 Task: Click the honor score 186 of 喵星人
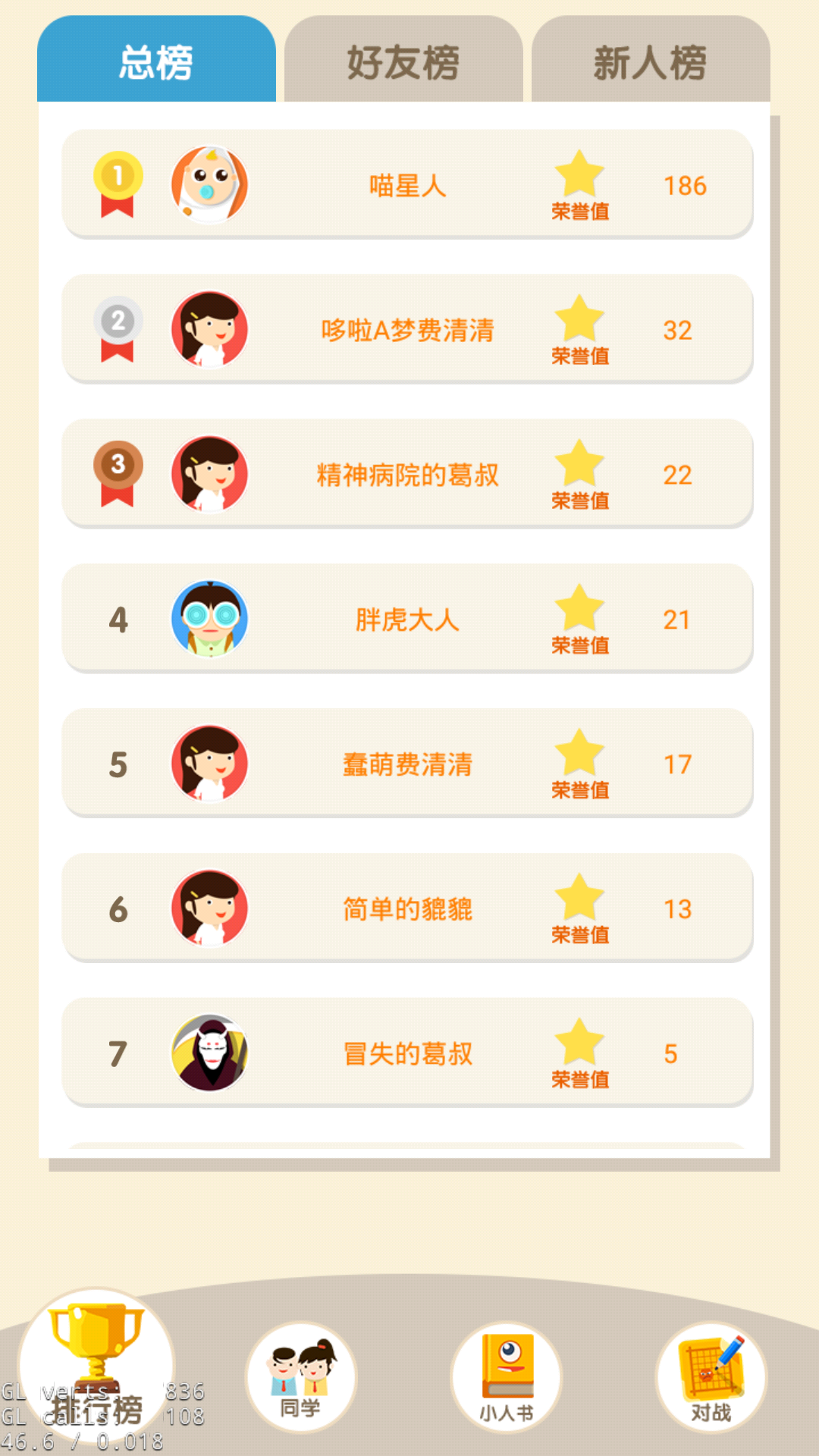685,184
